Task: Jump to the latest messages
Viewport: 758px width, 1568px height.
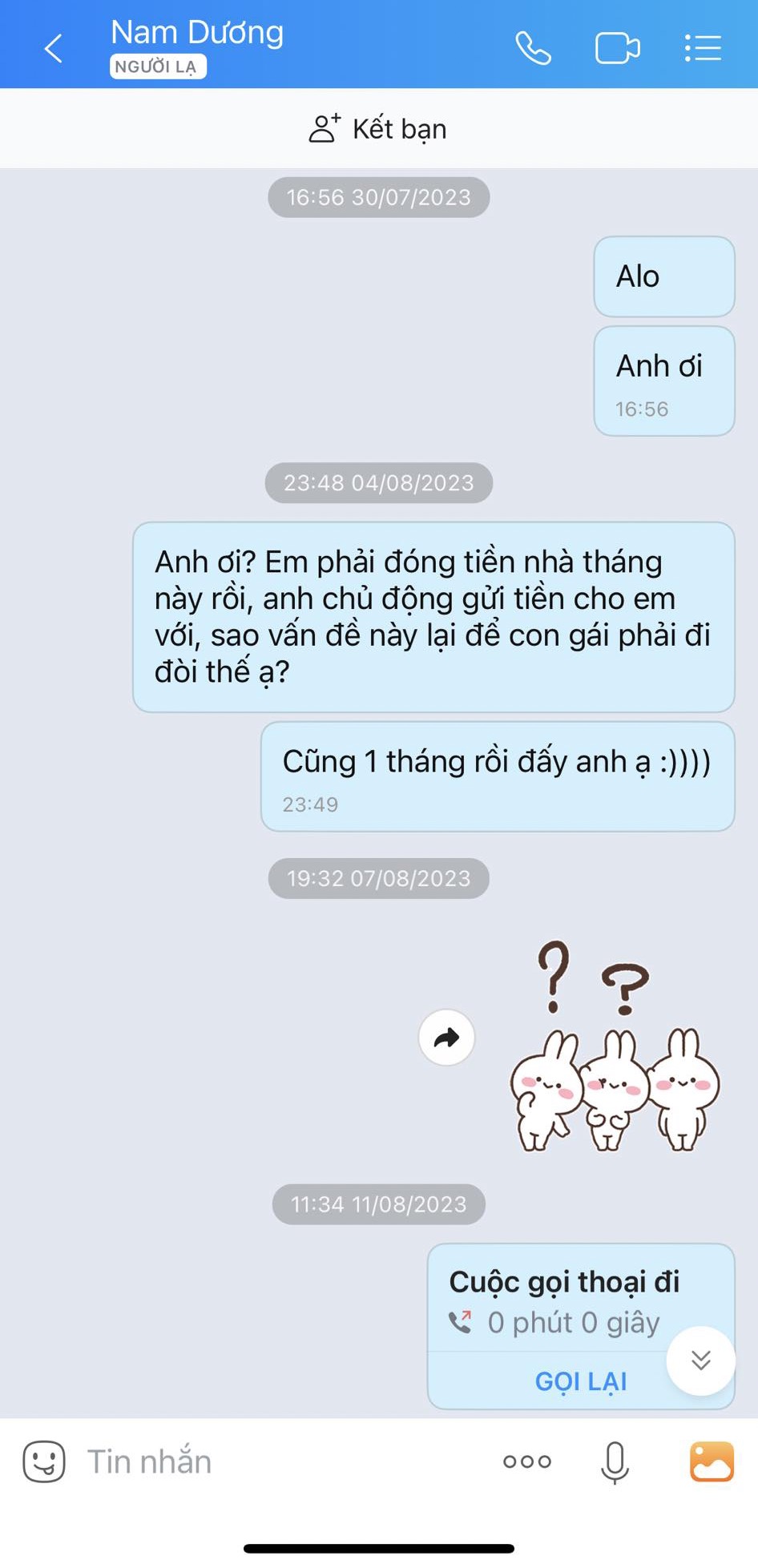Action: (700, 1360)
